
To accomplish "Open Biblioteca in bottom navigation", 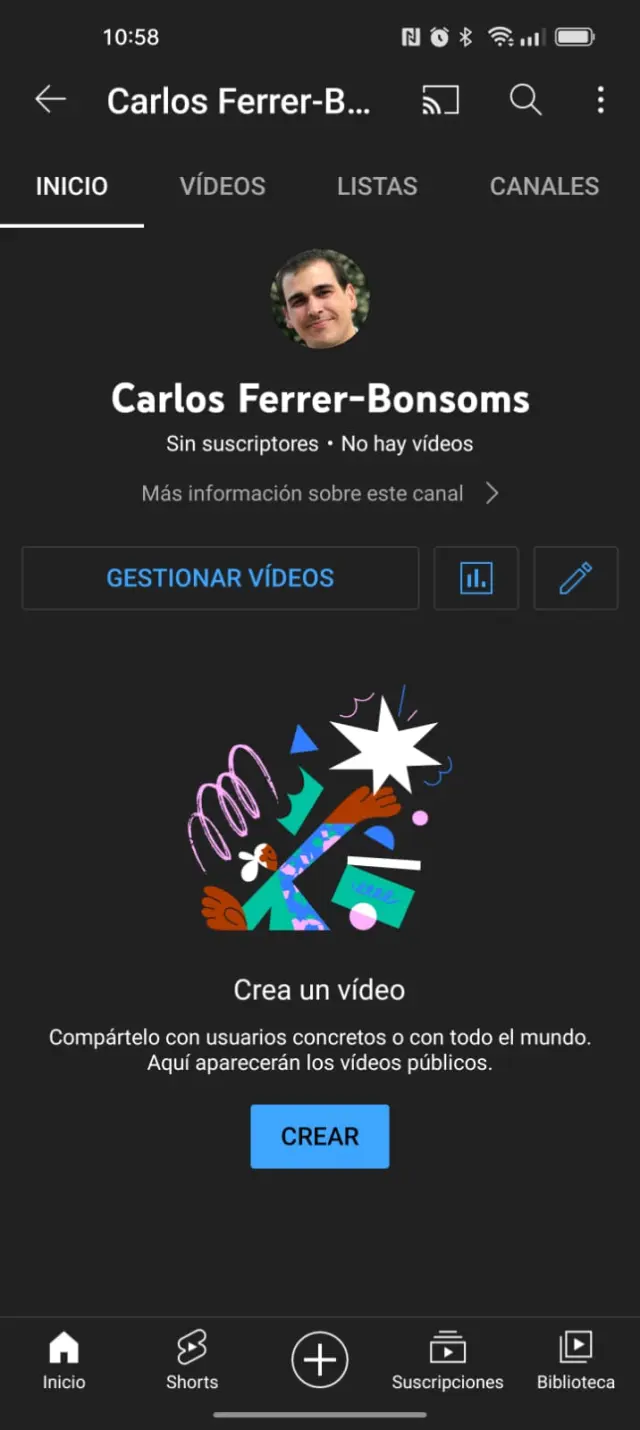I will pos(576,1360).
